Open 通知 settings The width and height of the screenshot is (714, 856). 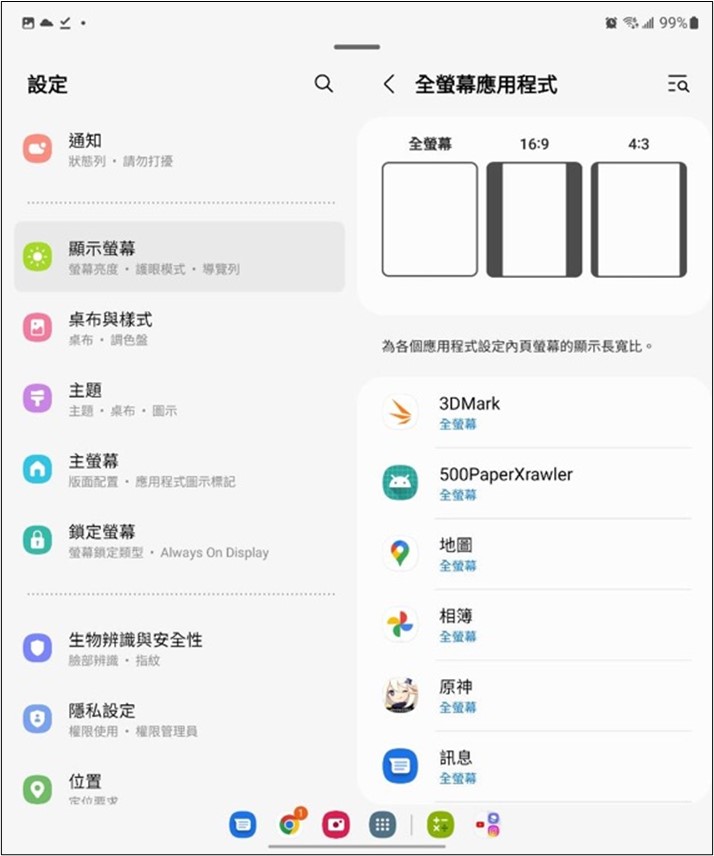[180, 149]
